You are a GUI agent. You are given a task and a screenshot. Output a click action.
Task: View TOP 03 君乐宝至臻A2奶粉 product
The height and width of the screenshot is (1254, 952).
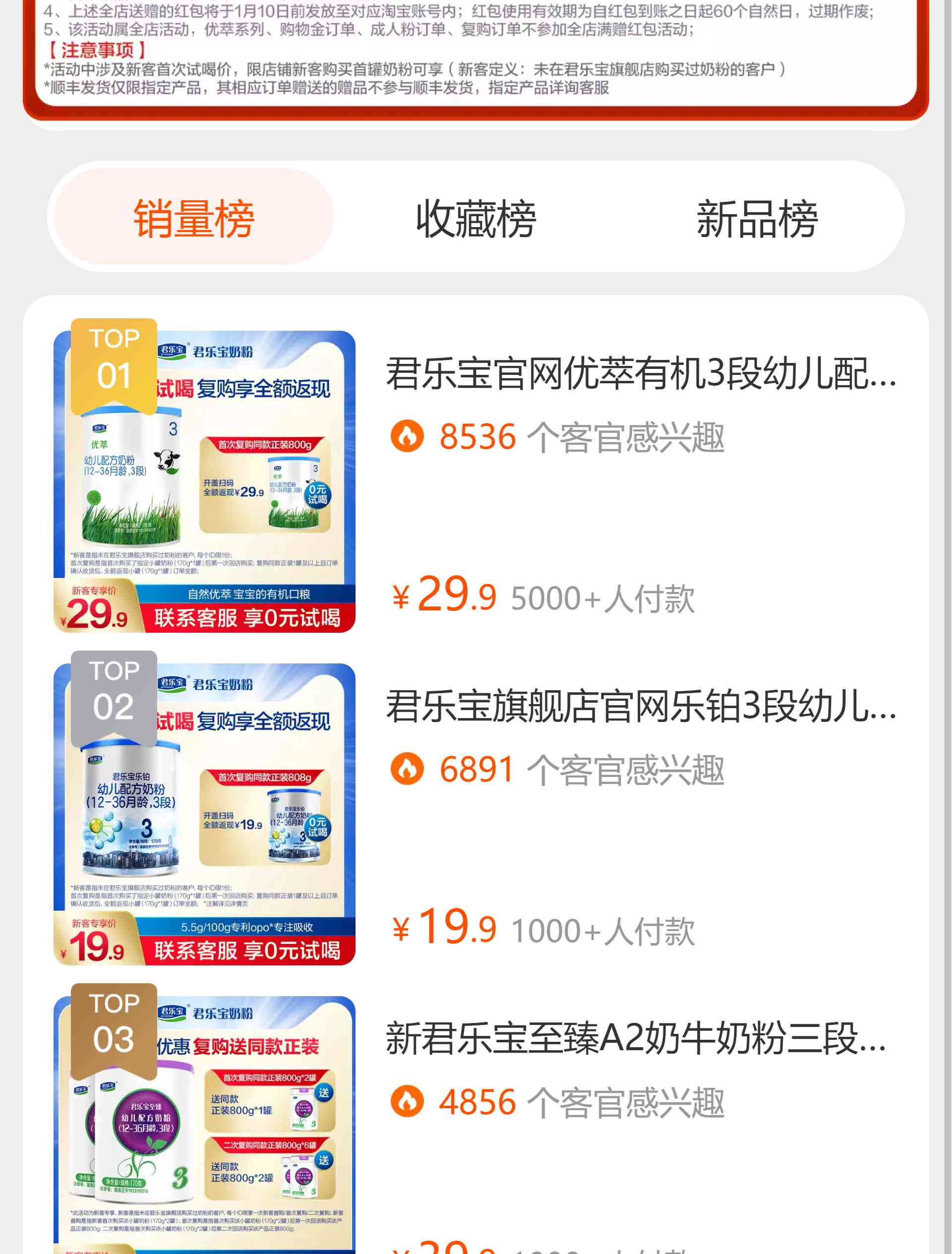[x=635, y=1039]
